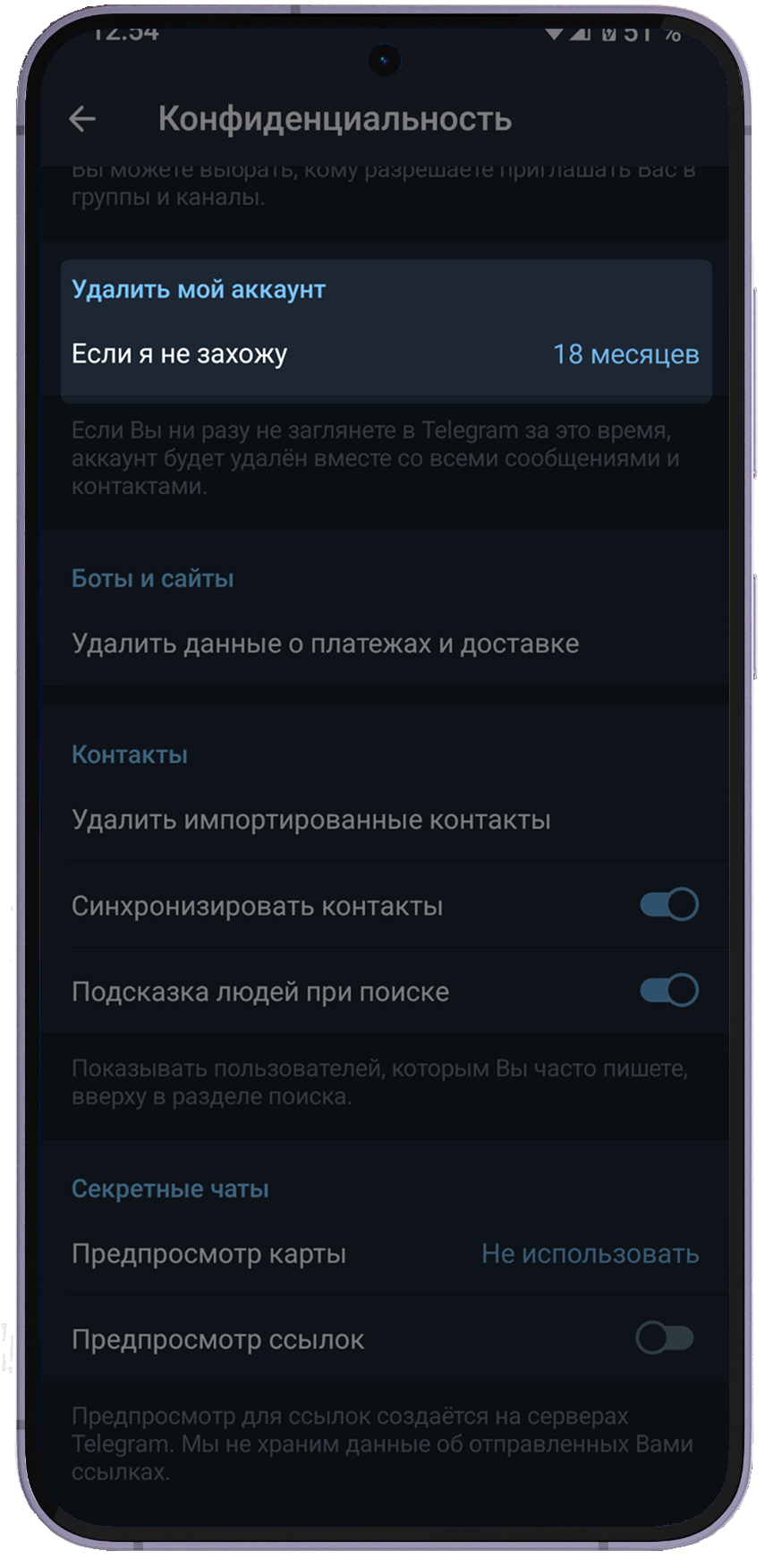Enable 'Предпросмотр ссылок' switch
The height and width of the screenshot is (1568, 773).
coord(665,1339)
